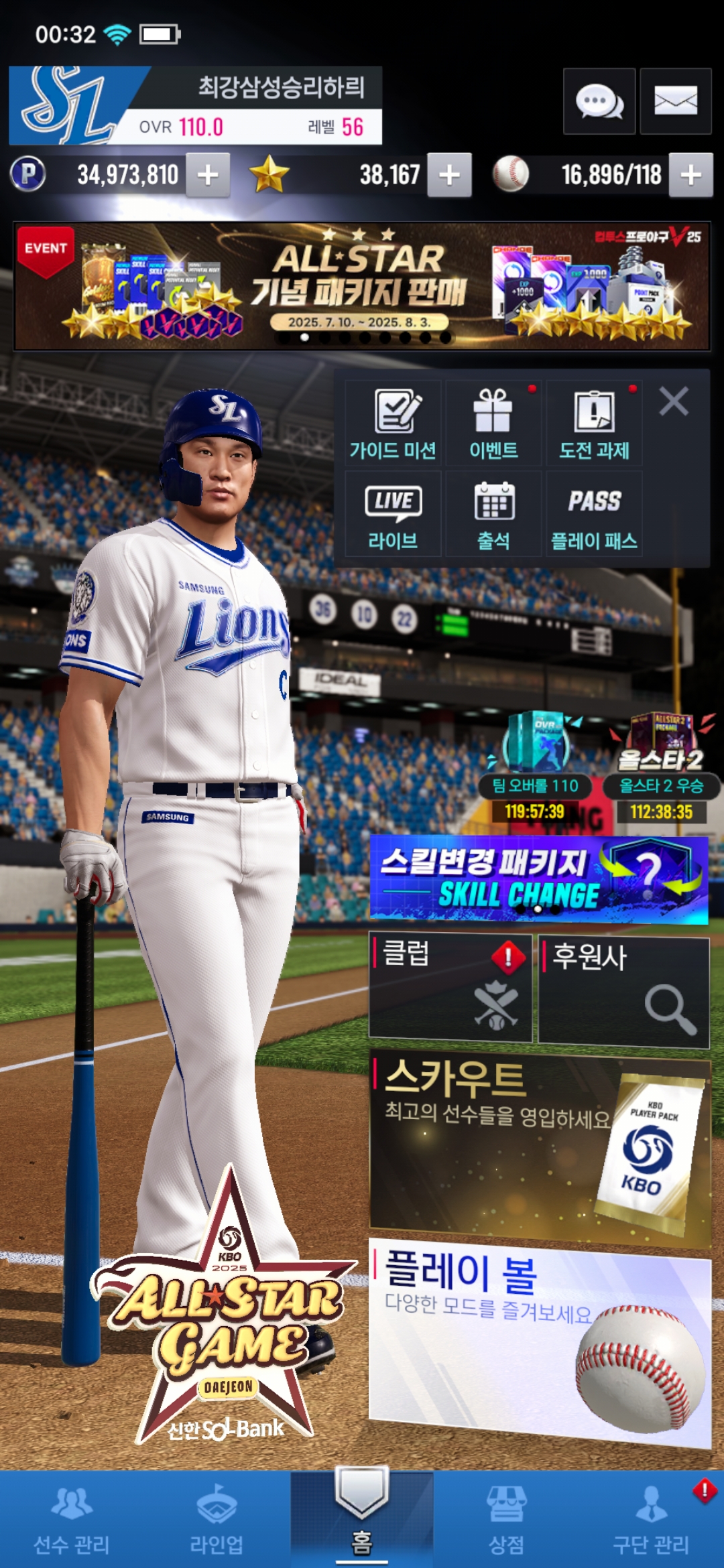
Task: Add more stars with the plus button
Action: (449, 175)
